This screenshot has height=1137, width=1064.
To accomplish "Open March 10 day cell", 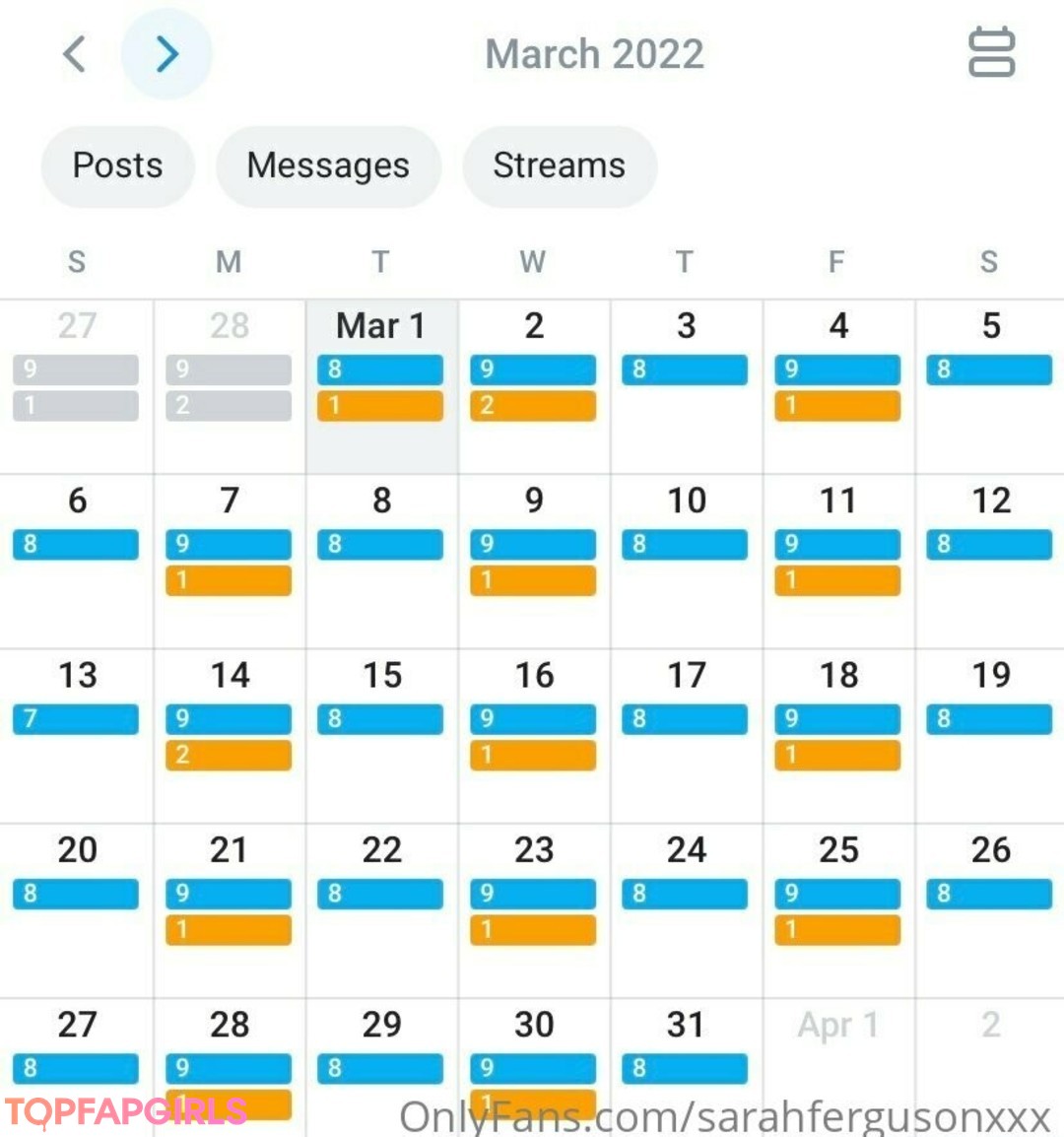I will coord(687,502).
